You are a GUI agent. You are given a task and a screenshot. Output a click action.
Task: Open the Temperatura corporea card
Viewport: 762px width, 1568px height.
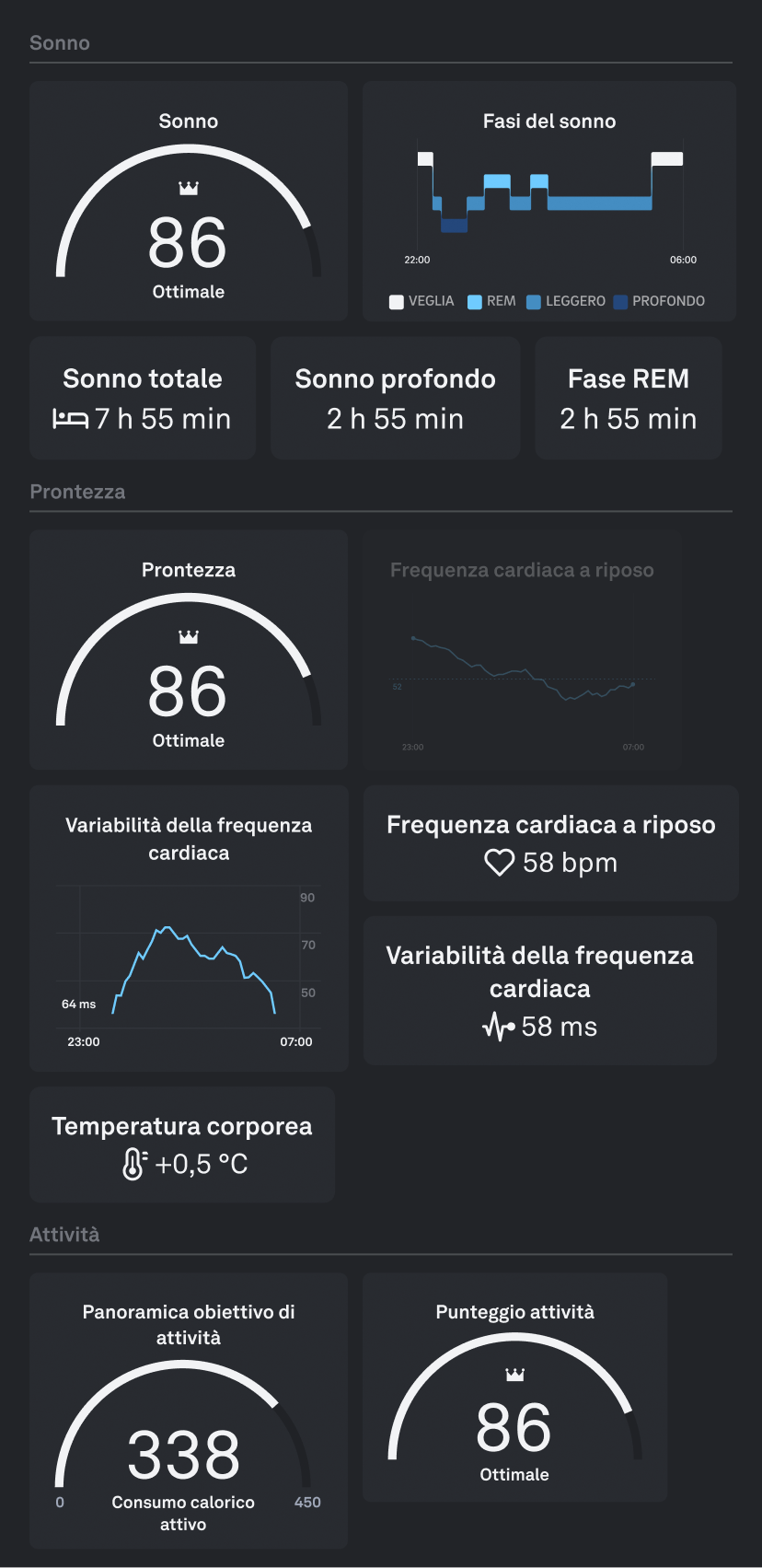[181, 1144]
